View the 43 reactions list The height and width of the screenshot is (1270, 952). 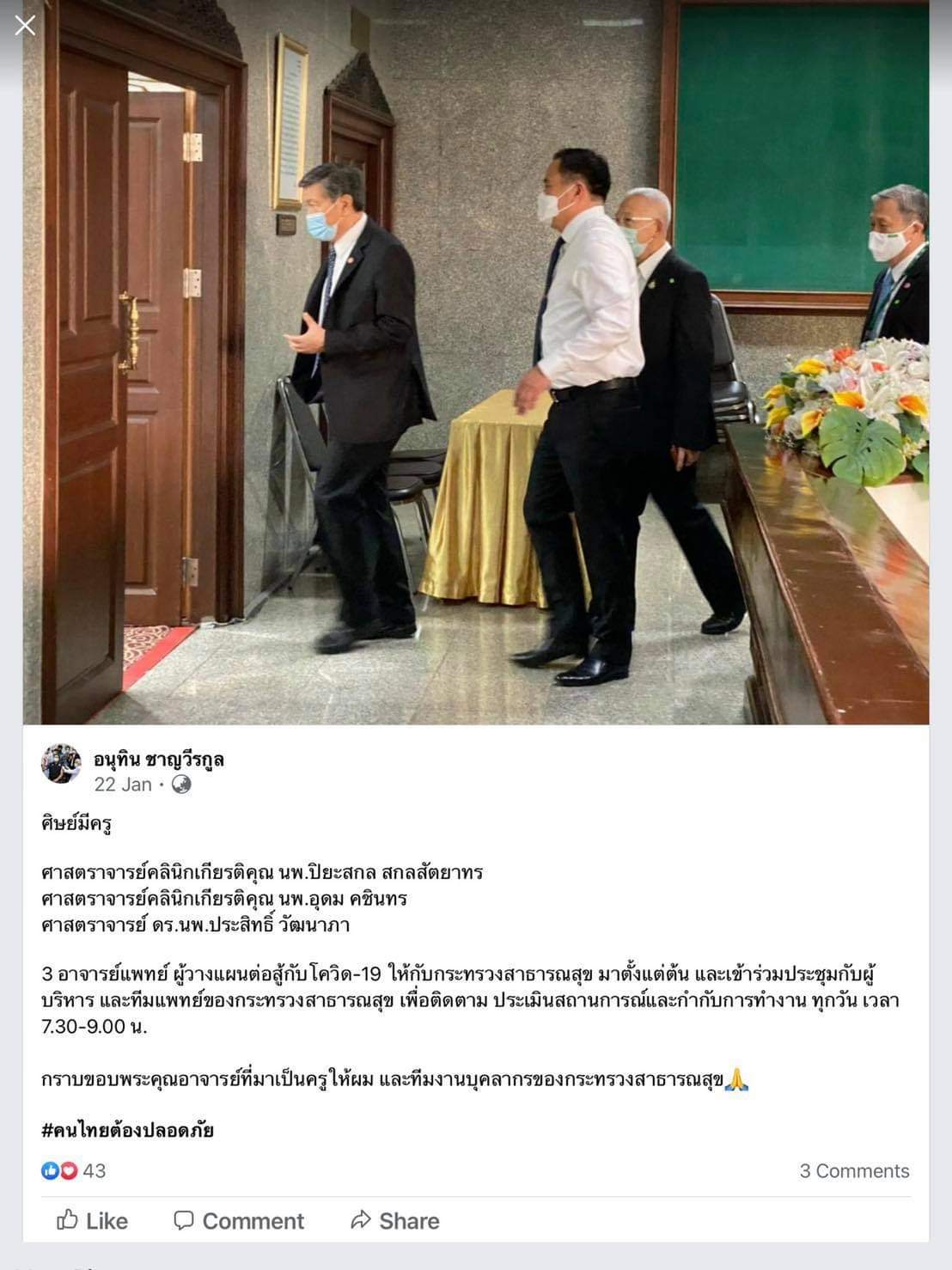74,1170
